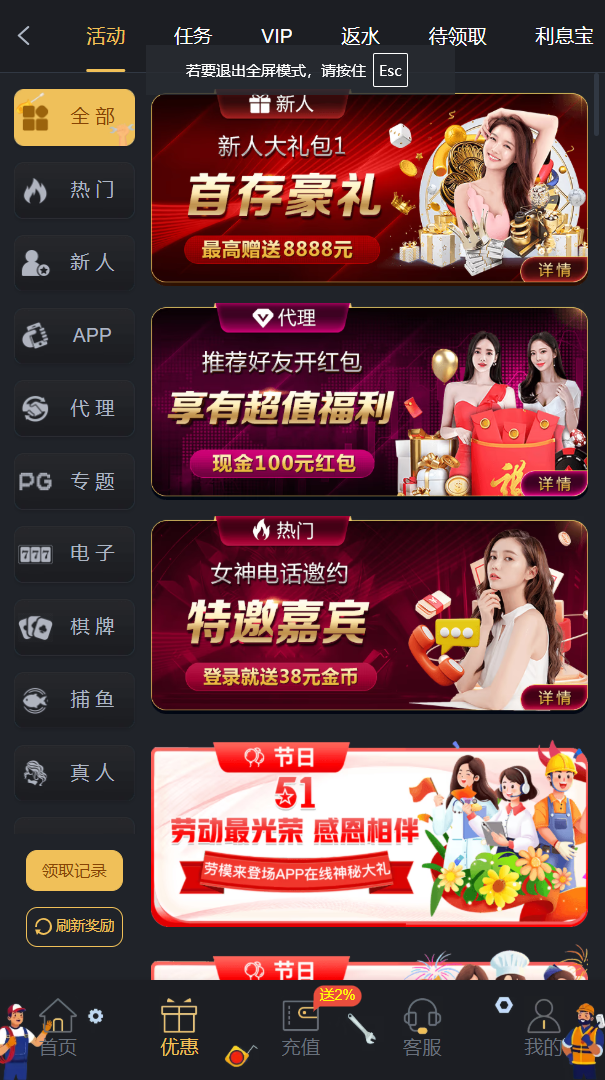Open 客服 customer service tab
Screen dimensions: 605x1080
point(422,1028)
